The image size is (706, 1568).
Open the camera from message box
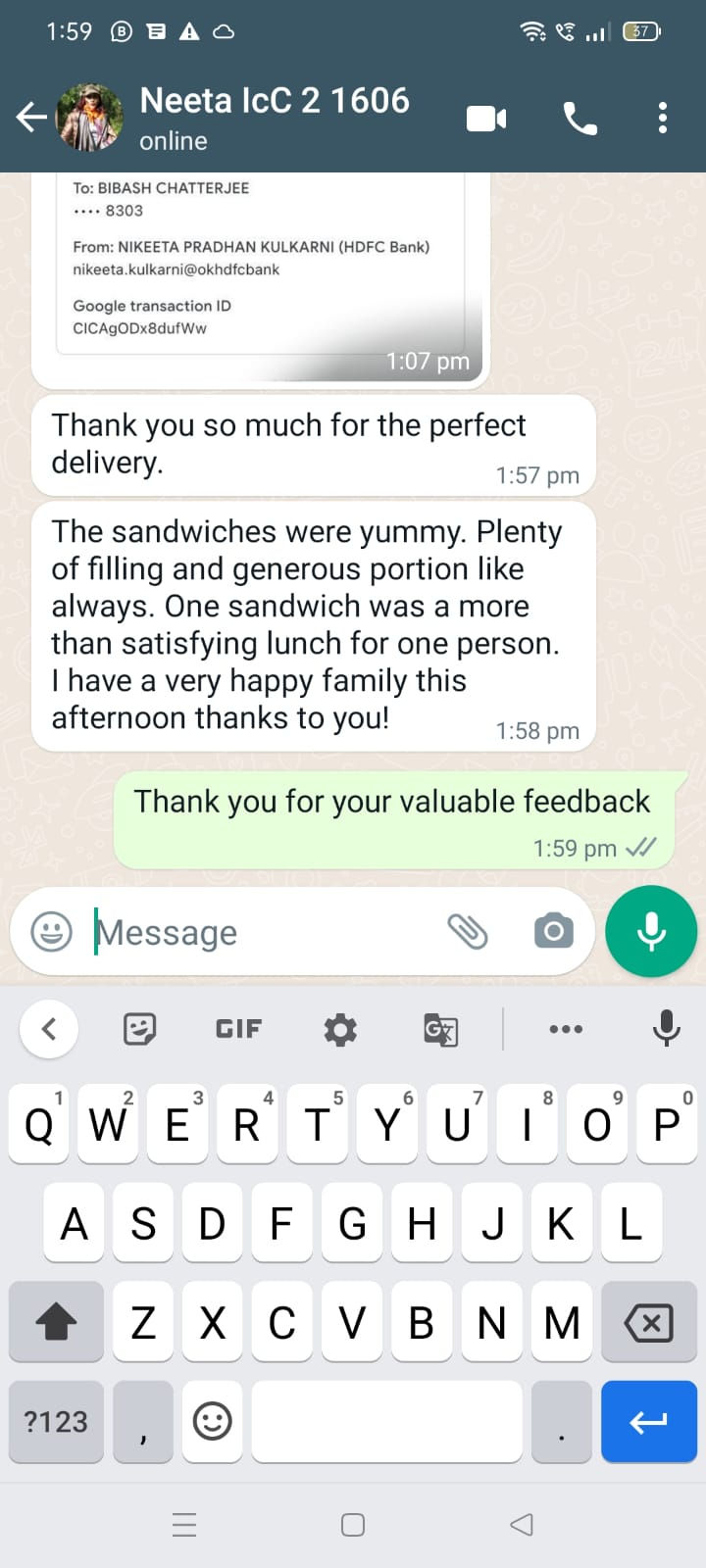pyautogui.click(x=553, y=931)
